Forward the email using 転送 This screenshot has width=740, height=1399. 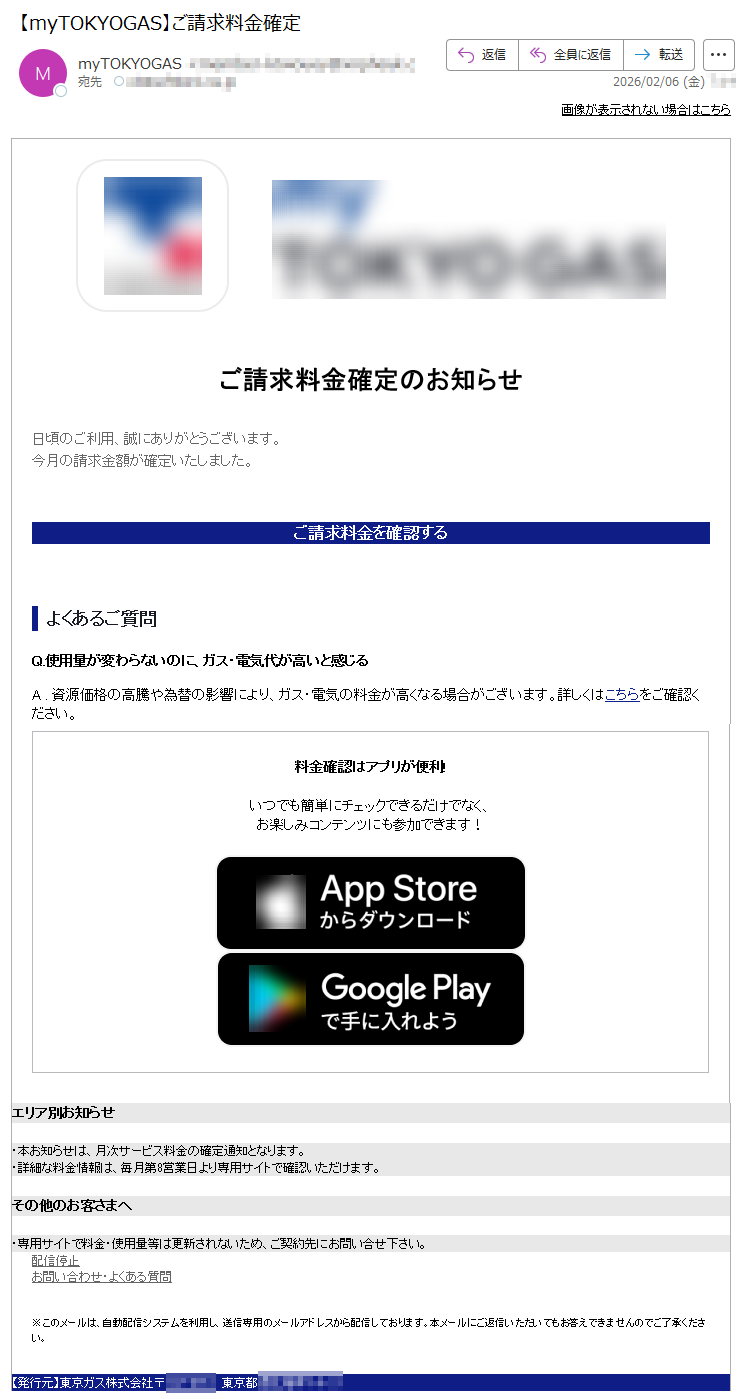[x=659, y=55]
